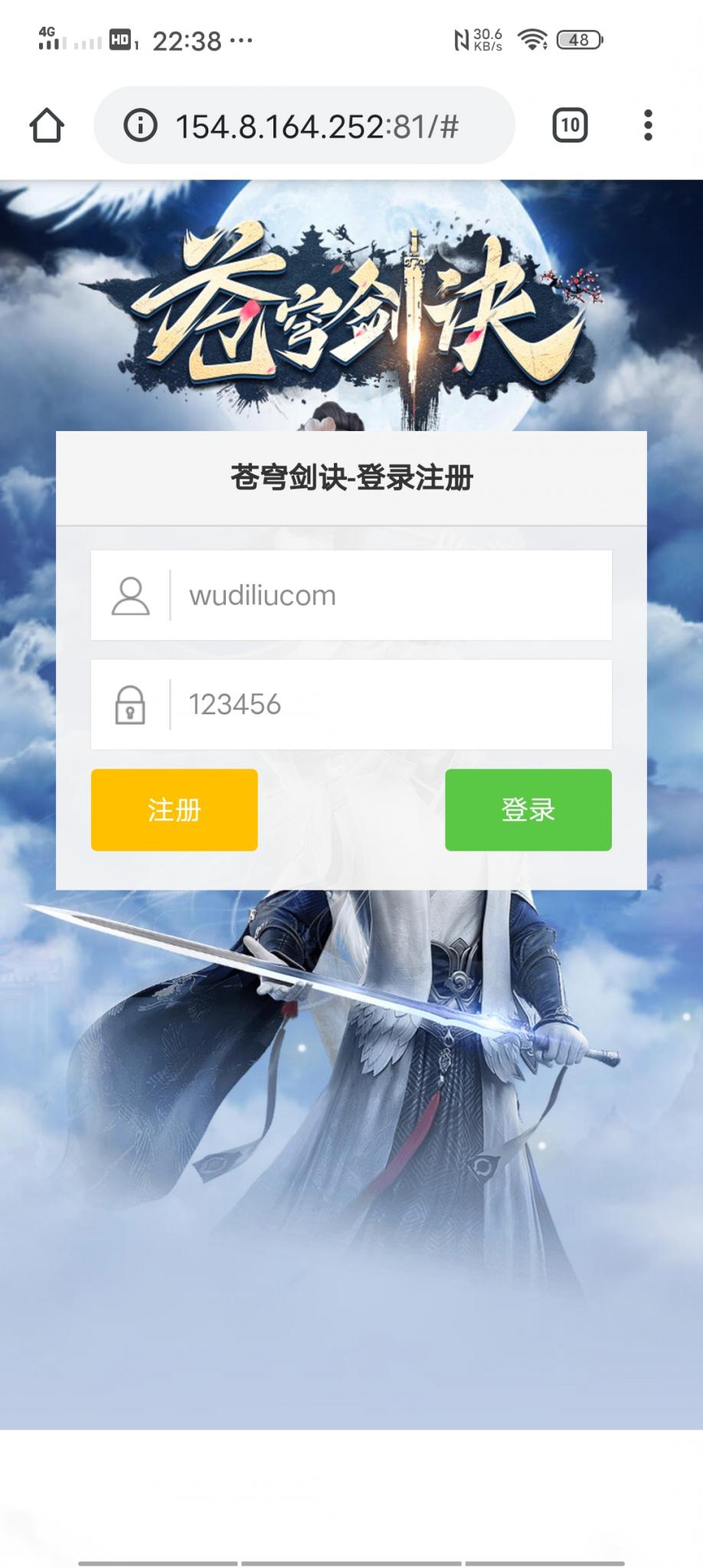Viewport: 703px width, 1568px height.
Task: Tap the yellow 注册 register button
Action: point(174,810)
